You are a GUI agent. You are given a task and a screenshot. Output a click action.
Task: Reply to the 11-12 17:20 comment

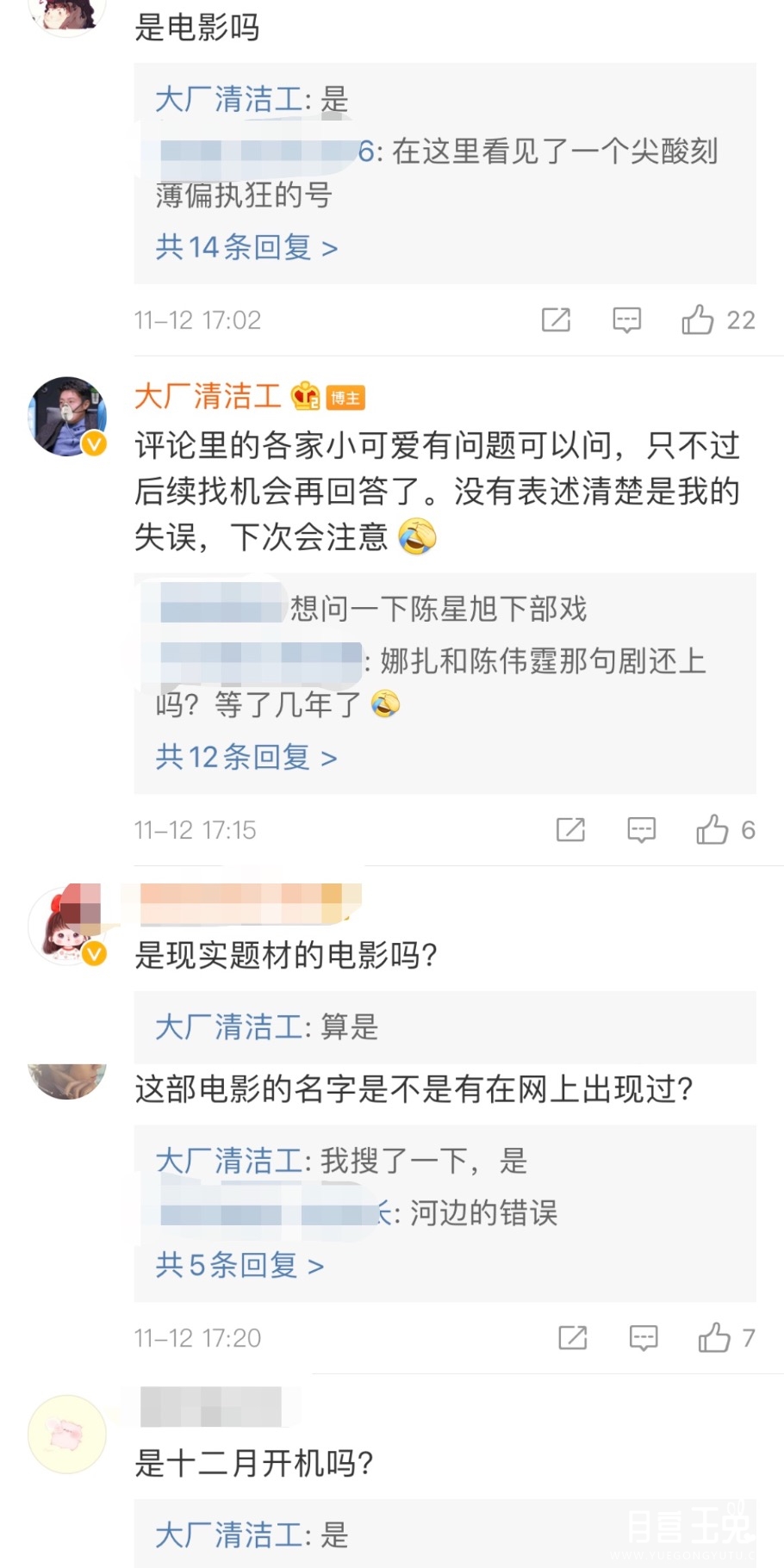click(x=643, y=1338)
